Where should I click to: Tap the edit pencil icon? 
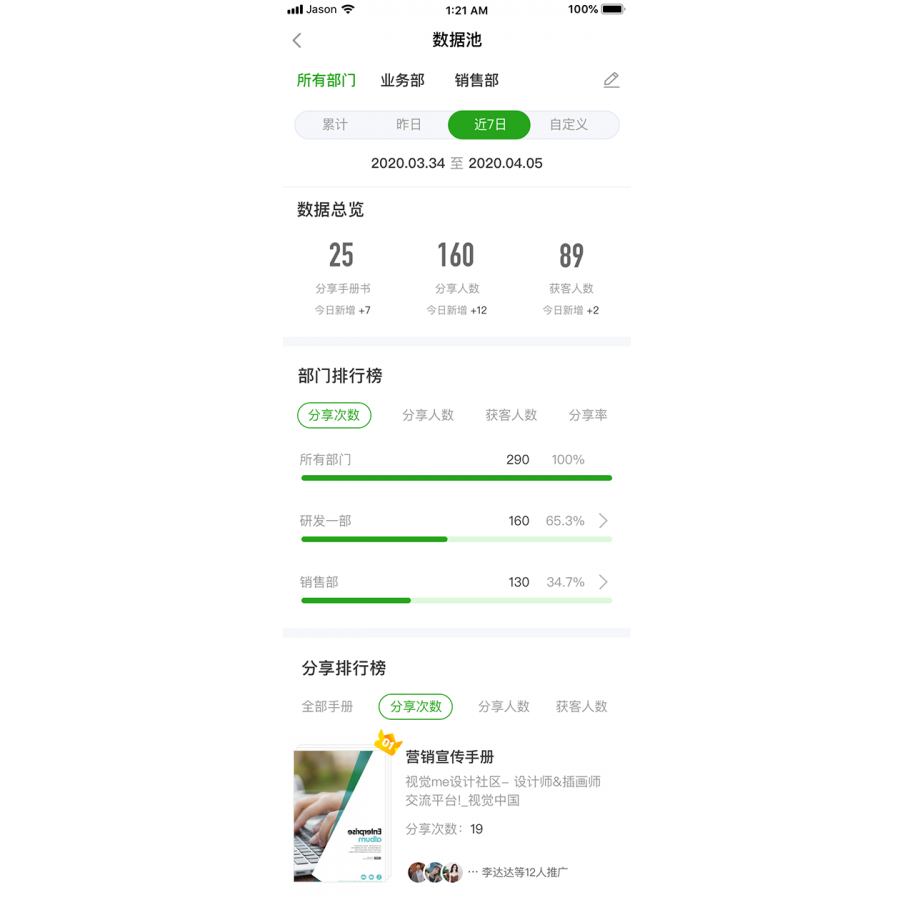point(611,80)
